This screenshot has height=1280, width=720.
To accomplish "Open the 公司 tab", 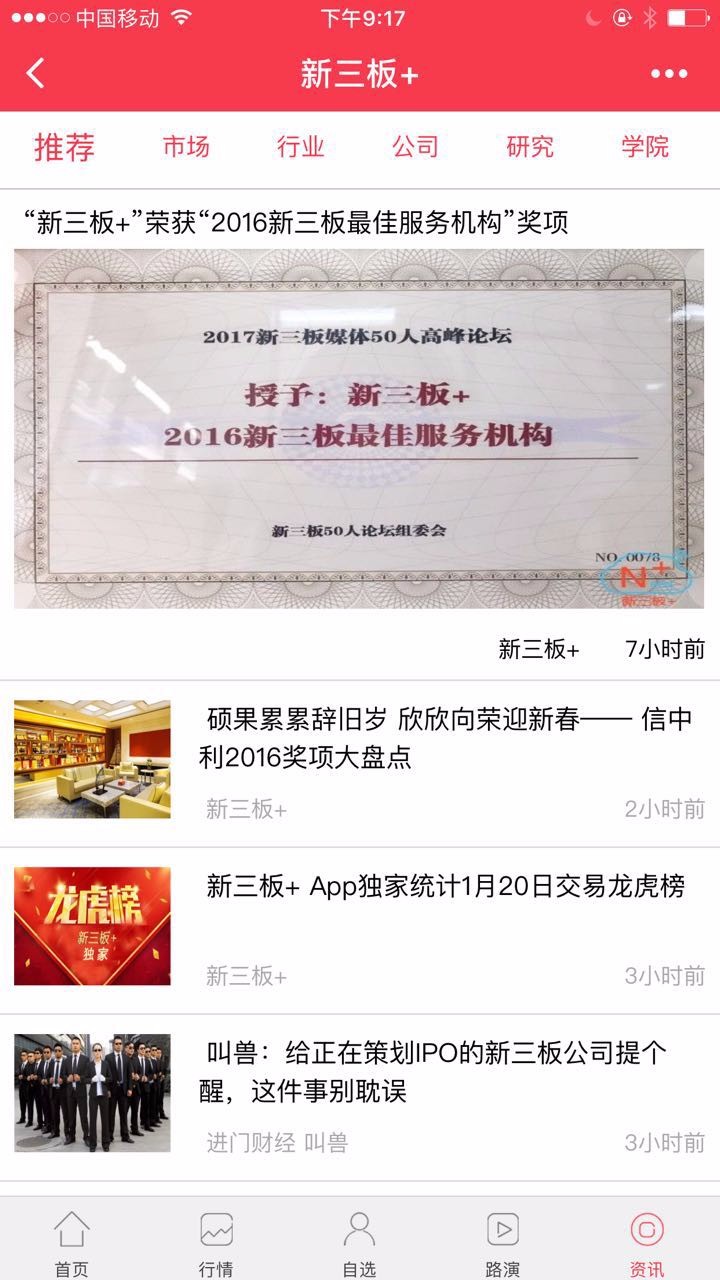I will coord(415,147).
